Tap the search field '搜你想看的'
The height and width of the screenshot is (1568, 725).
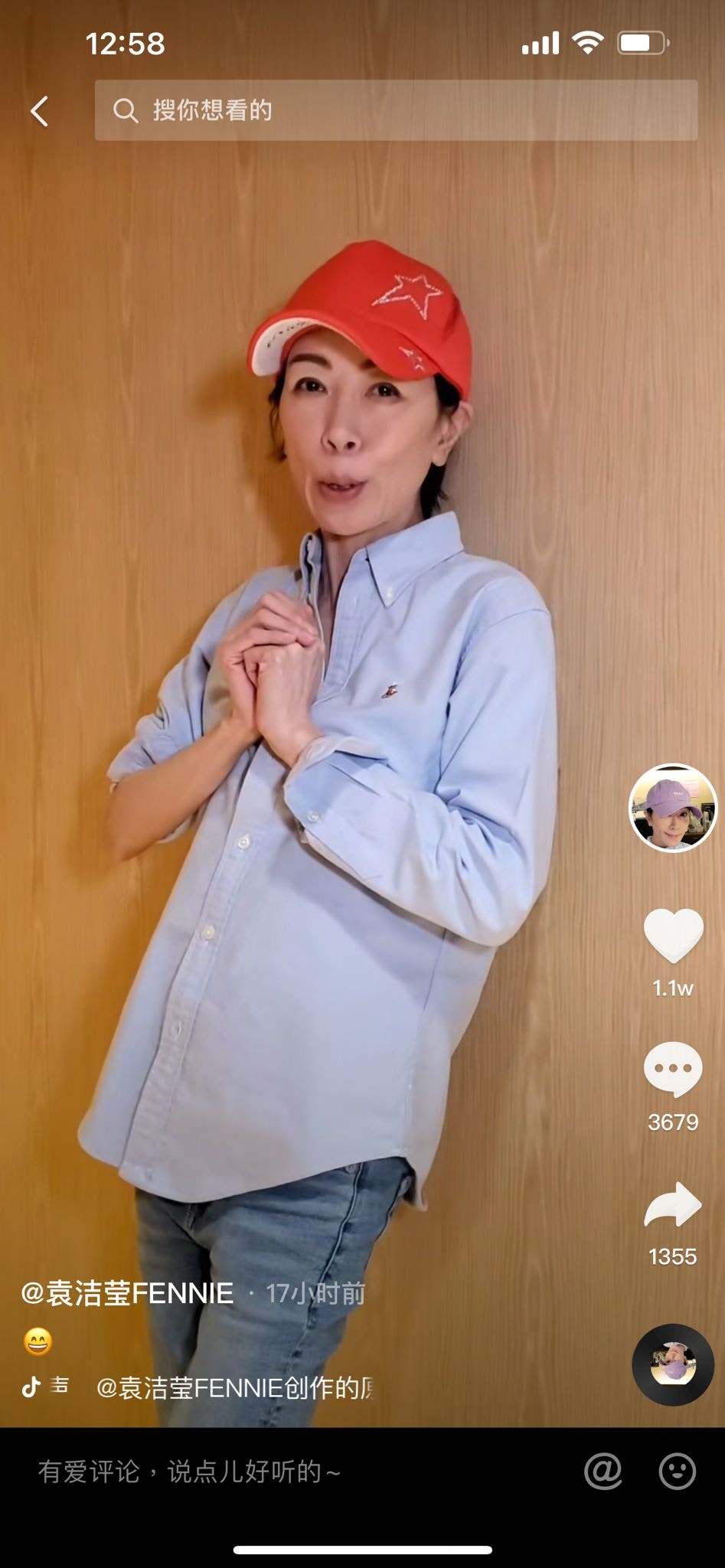395,110
